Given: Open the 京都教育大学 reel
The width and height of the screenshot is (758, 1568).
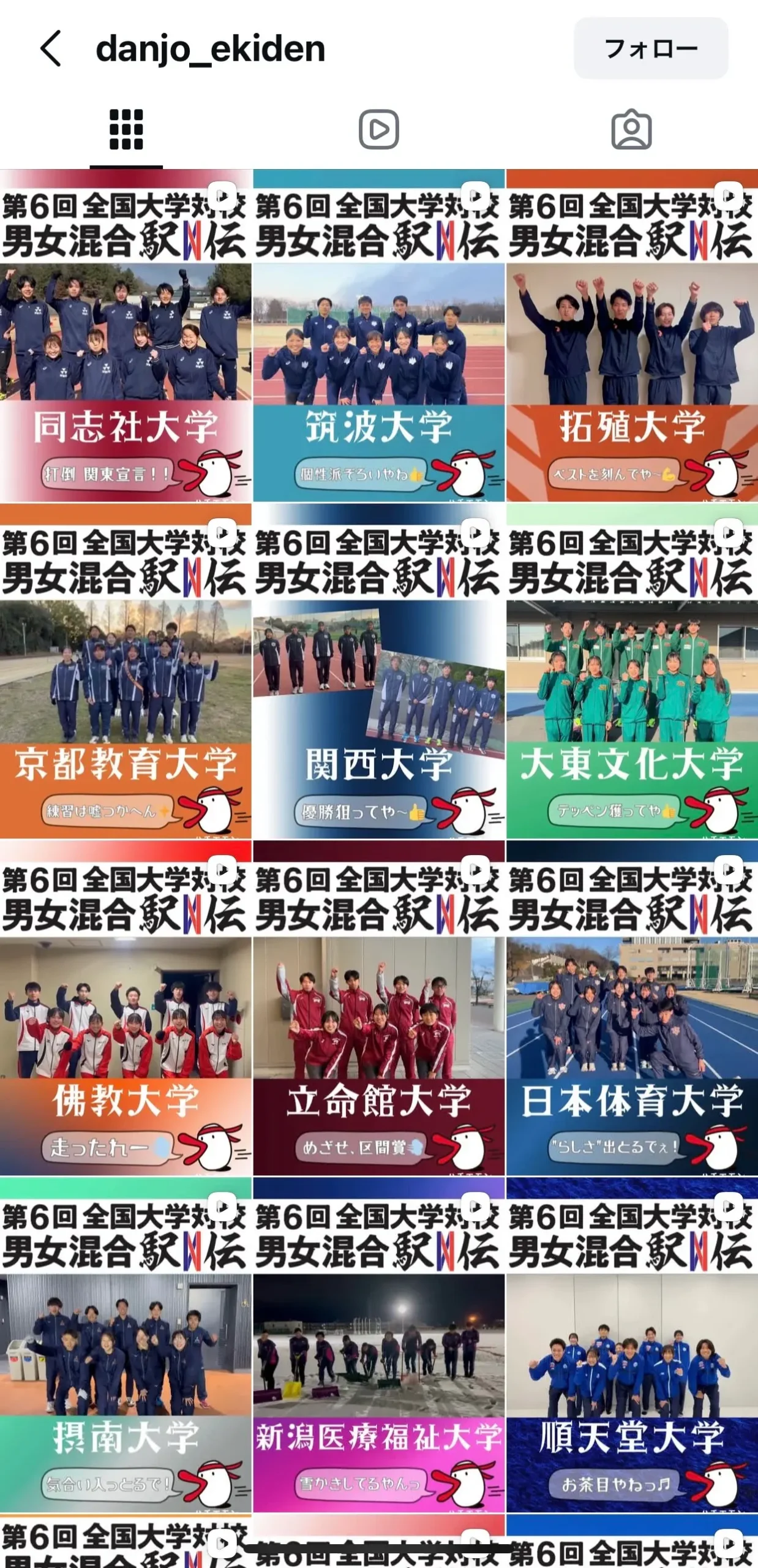Looking at the screenshot, I should coord(126,673).
